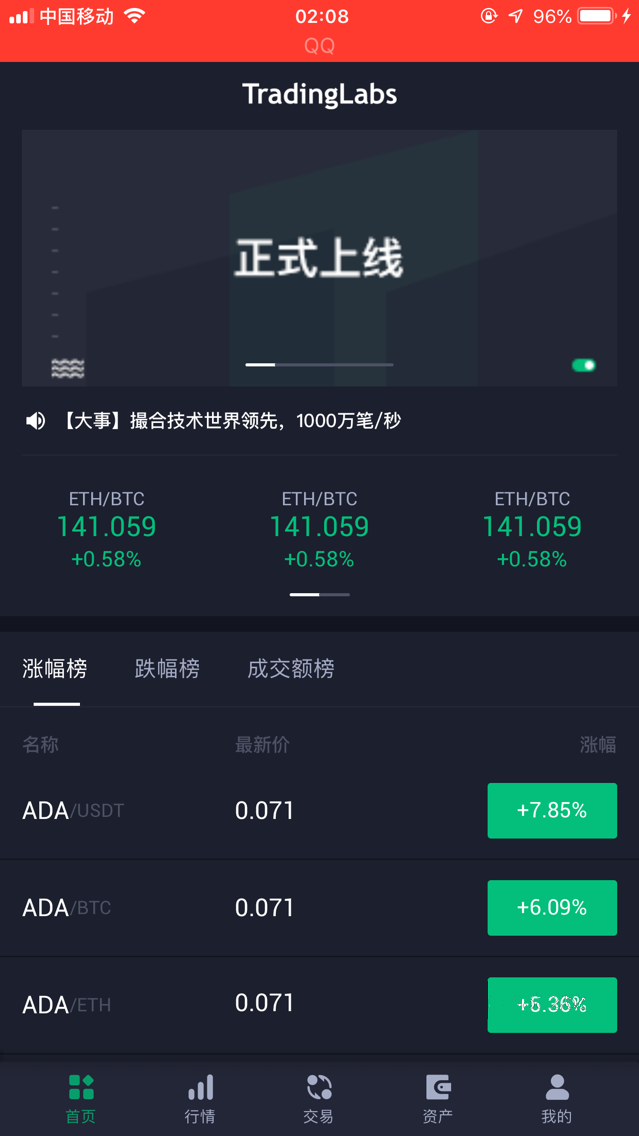Tap the +7.85% change button
The width and height of the screenshot is (639, 1136).
pyautogui.click(x=552, y=810)
